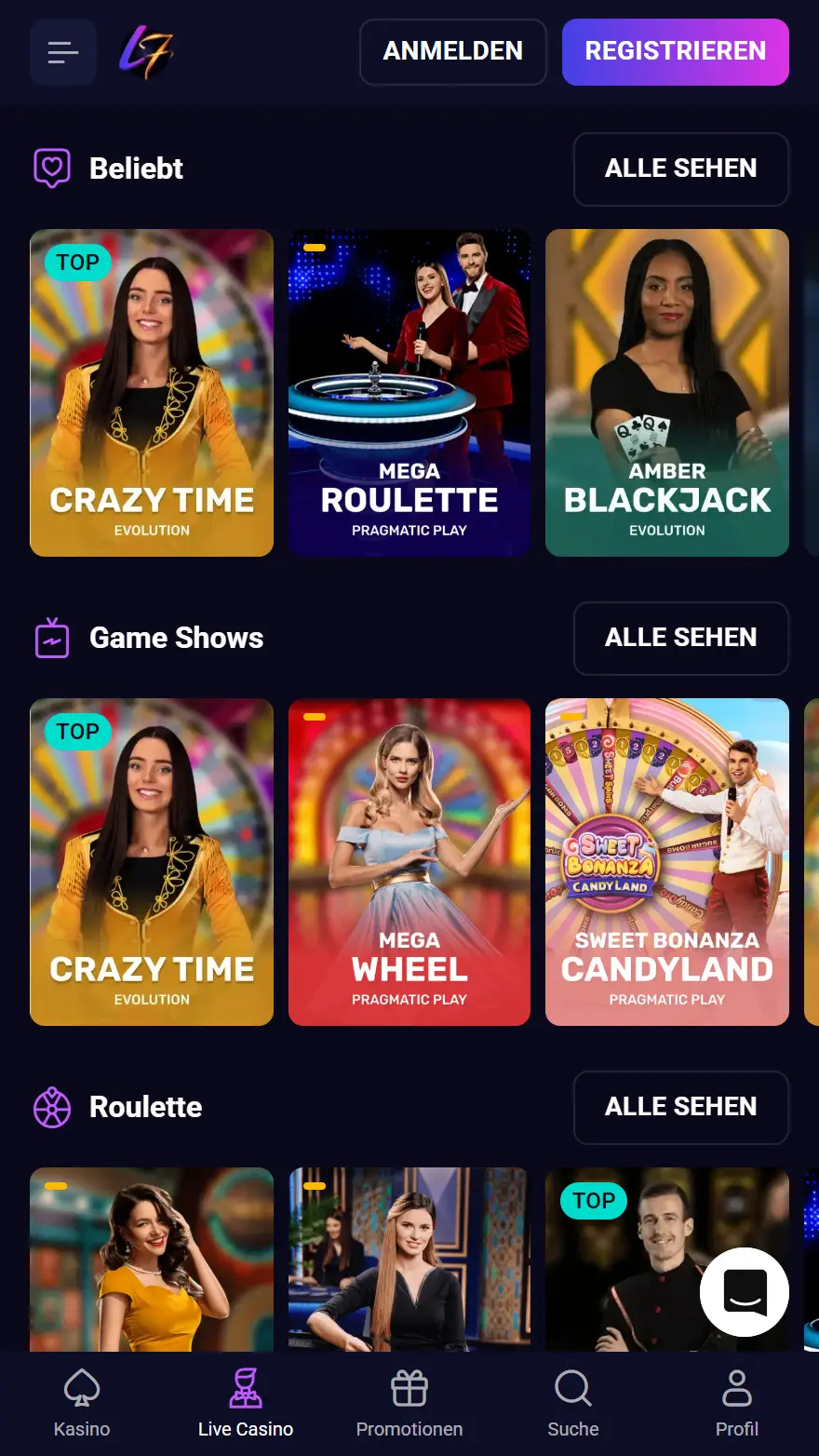
Task: Switch to the Live Casino tab
Action: click(245, 1401)
